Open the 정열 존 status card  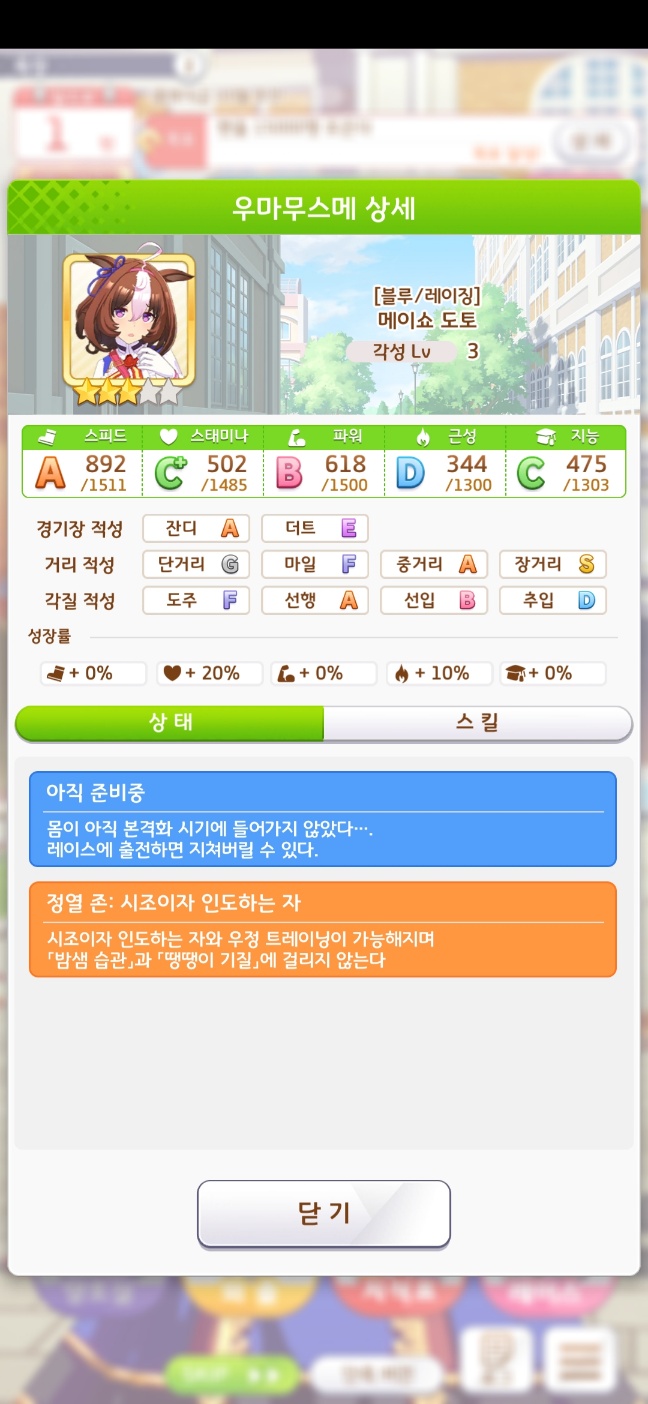tap(322, 929)
